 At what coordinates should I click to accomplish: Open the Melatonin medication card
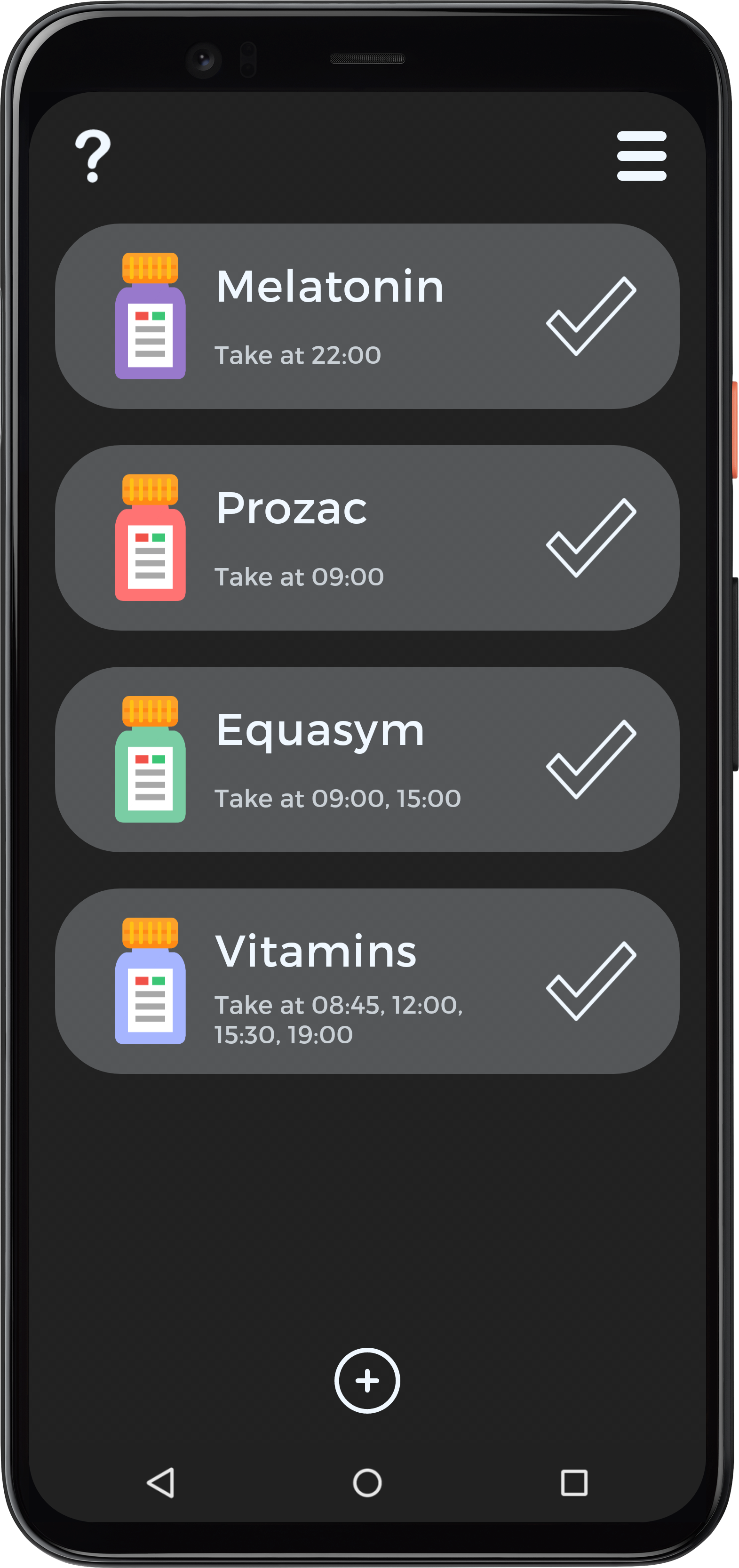[x=328, y=316]
